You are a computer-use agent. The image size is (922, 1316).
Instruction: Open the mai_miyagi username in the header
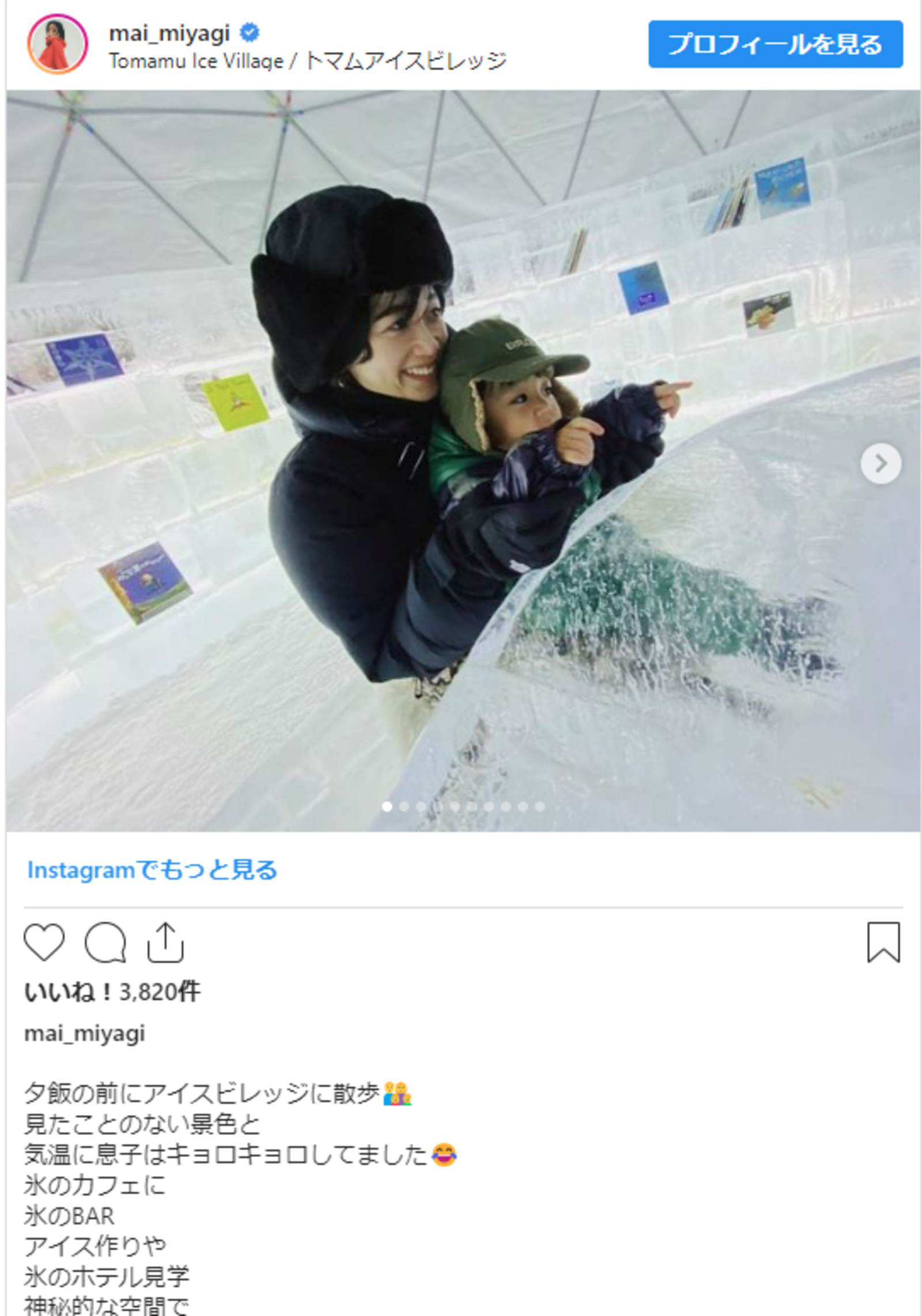[169, 33]
